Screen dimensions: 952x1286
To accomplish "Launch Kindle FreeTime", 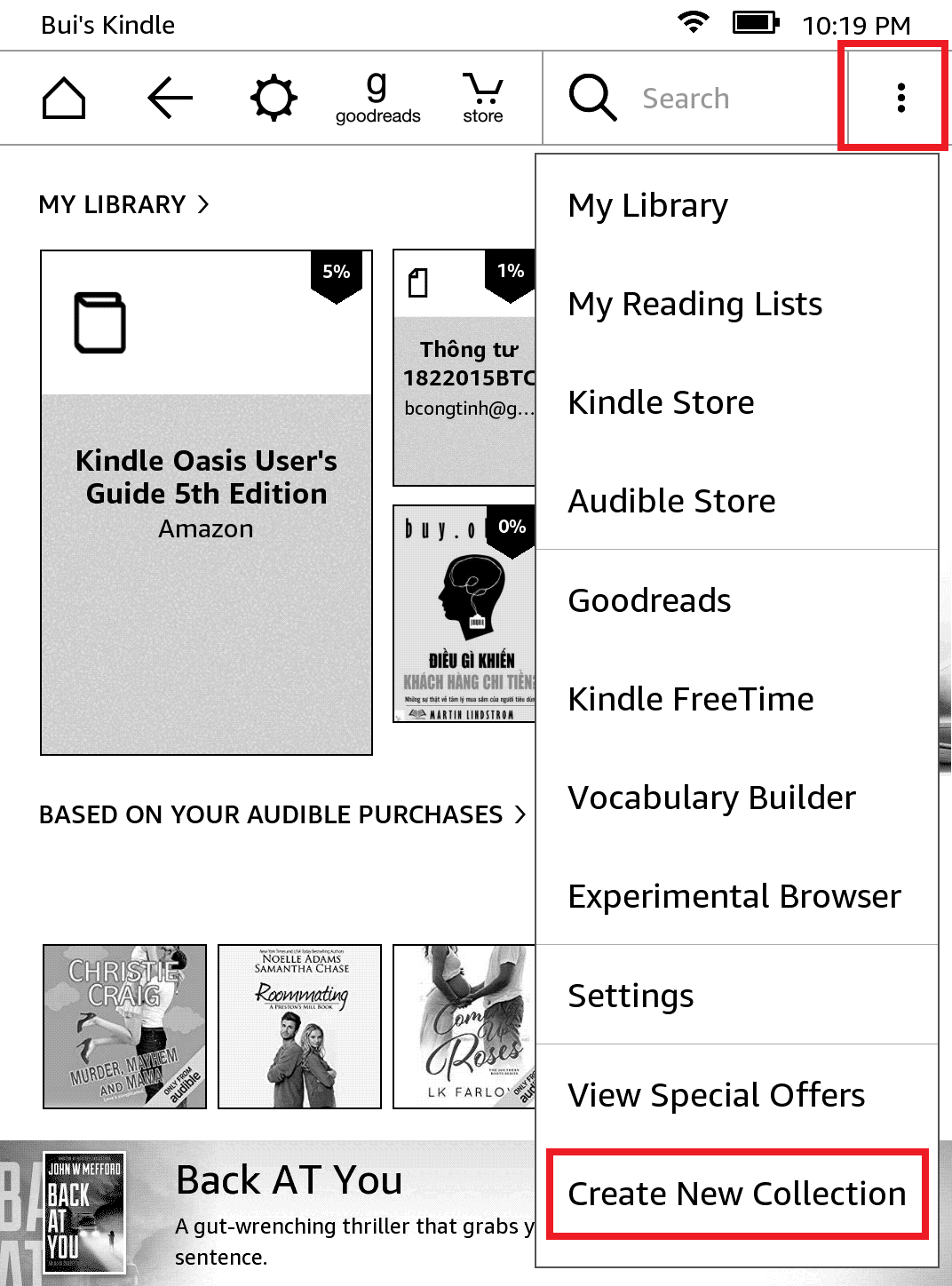I will point(690,699).
